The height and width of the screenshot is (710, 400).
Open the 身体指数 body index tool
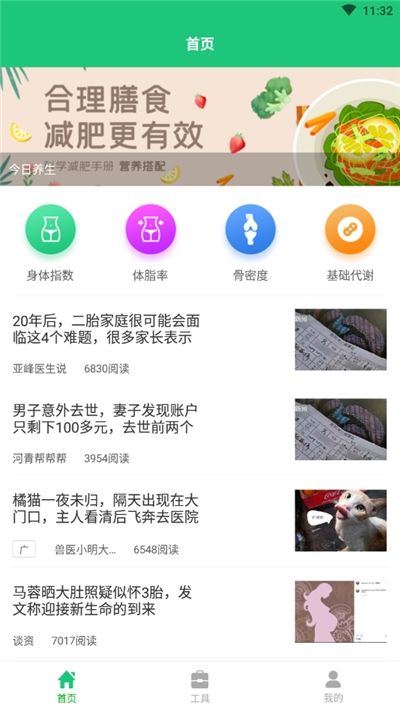[50, 243]
